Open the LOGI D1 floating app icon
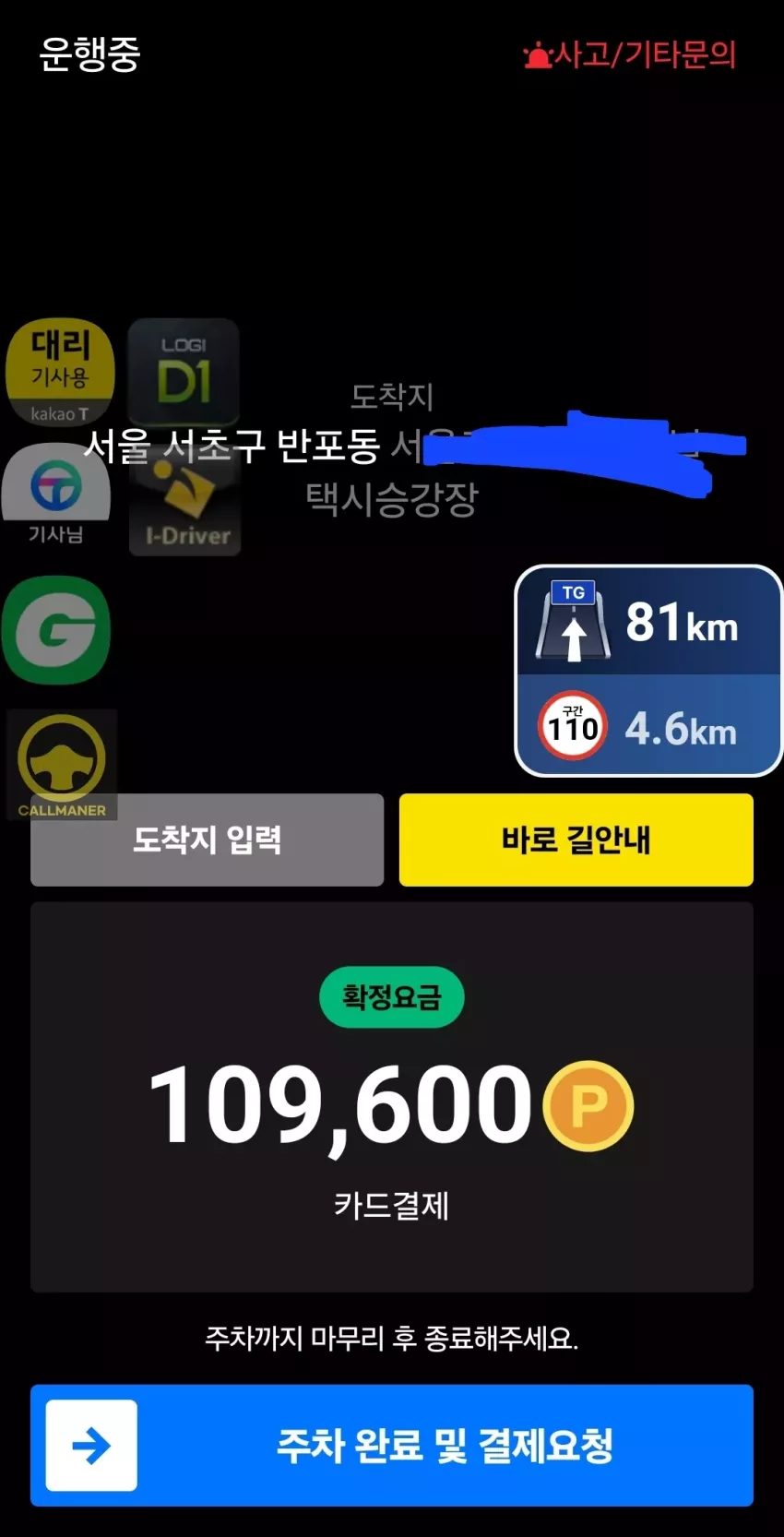This screenshot has height=1537, width=784. (x=184, y=372)
